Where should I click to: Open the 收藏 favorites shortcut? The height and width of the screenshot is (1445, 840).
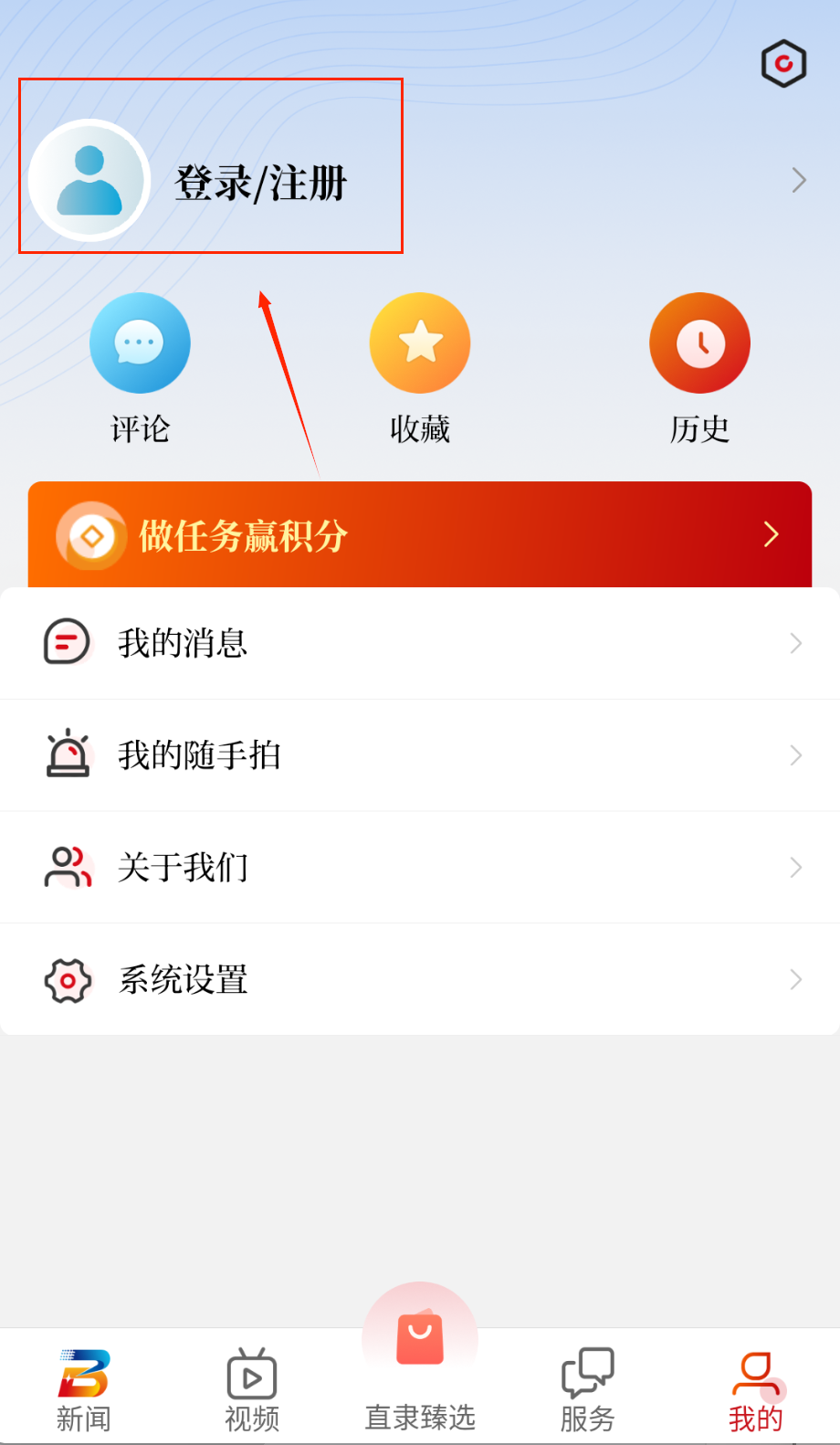pyautogui.click(x=420, y=366)
